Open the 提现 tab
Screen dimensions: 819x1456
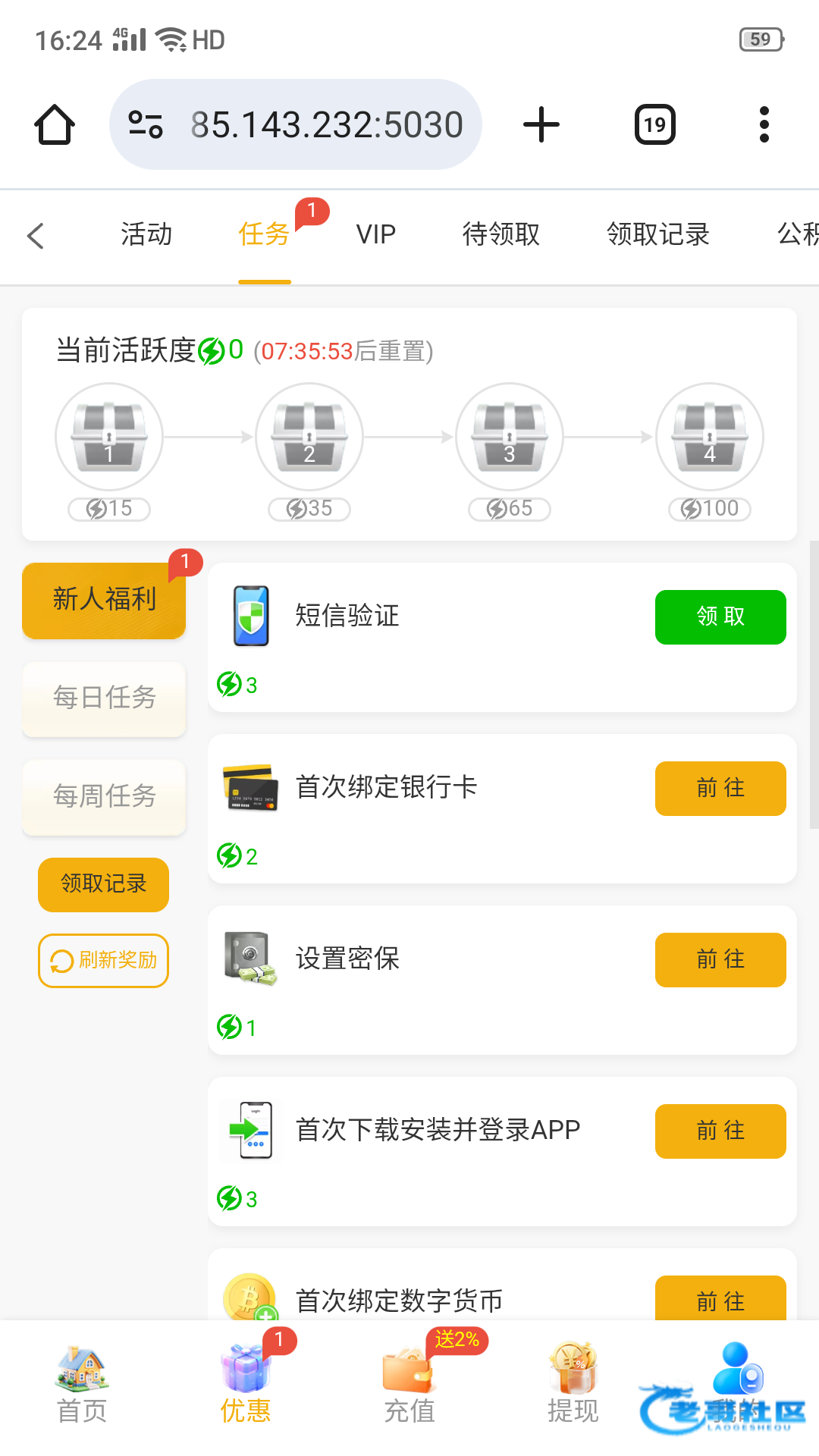(x=573, y=1385)
